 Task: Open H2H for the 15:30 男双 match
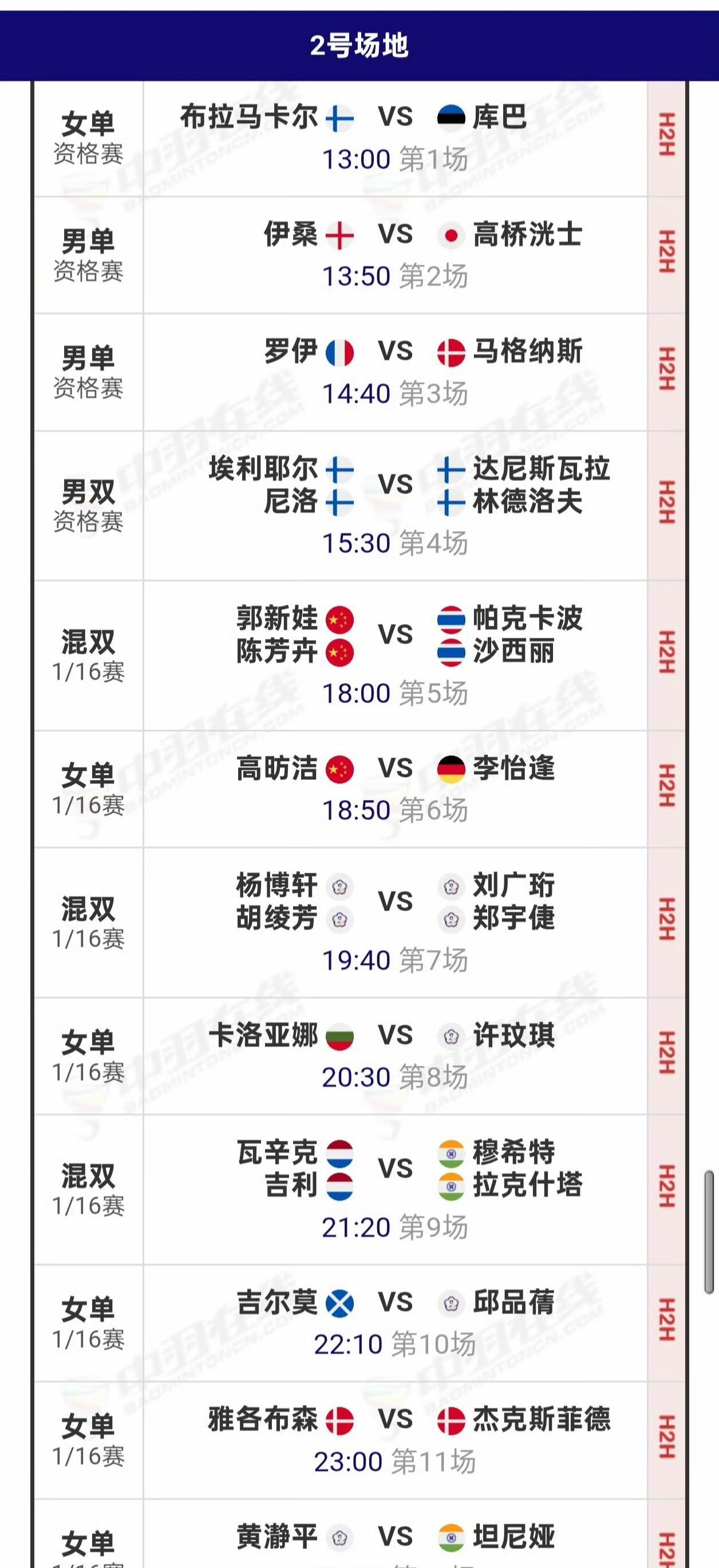[667, 503]
